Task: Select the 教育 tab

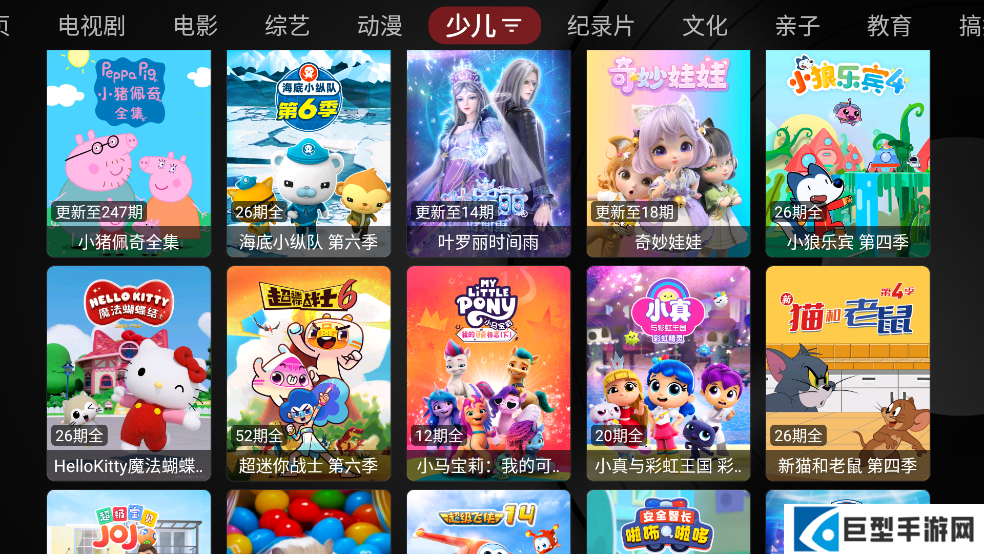Action: 889,26
